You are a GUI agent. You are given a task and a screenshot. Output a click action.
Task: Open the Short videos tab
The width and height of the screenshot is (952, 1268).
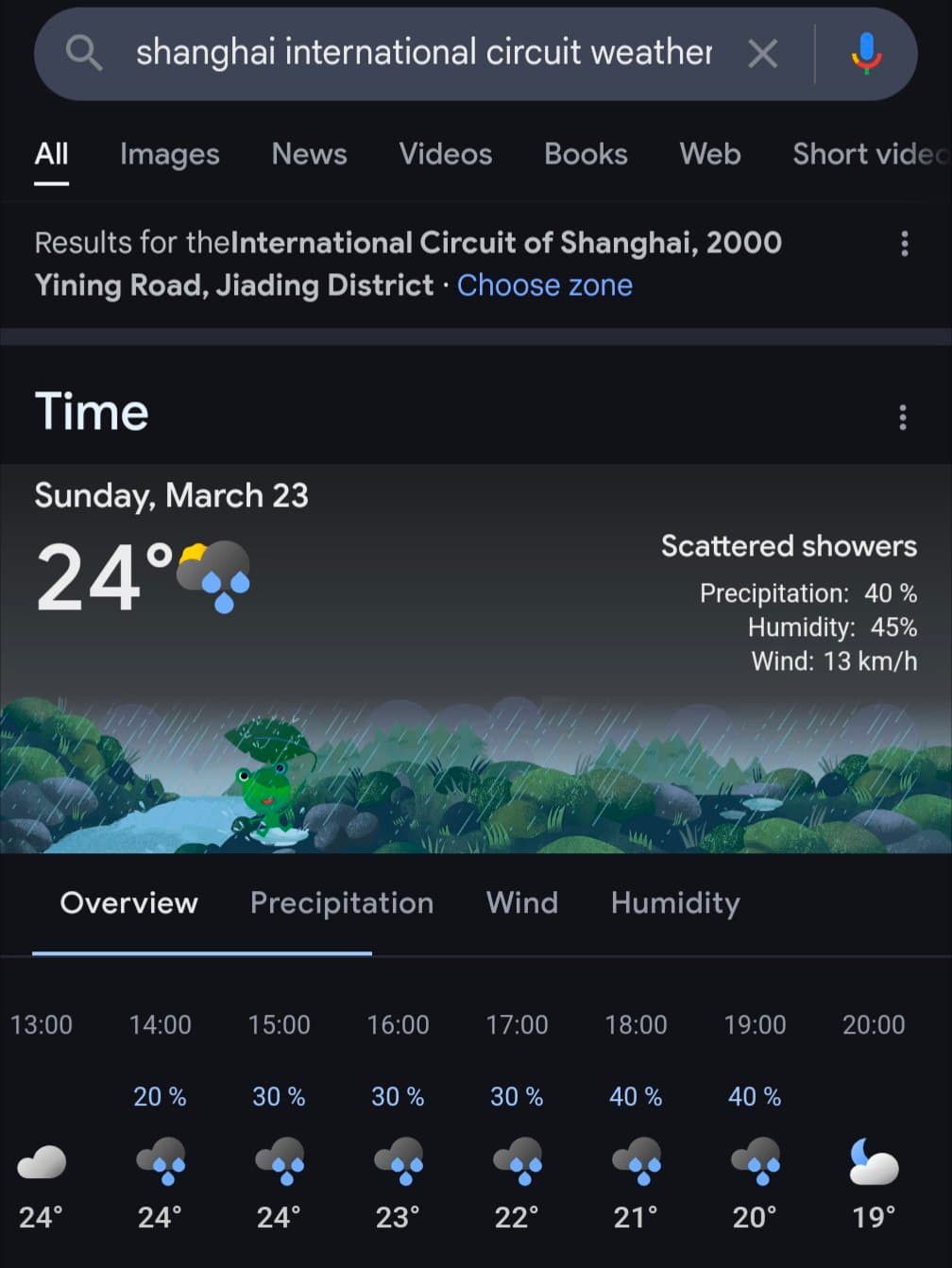(x=869, y=154)
